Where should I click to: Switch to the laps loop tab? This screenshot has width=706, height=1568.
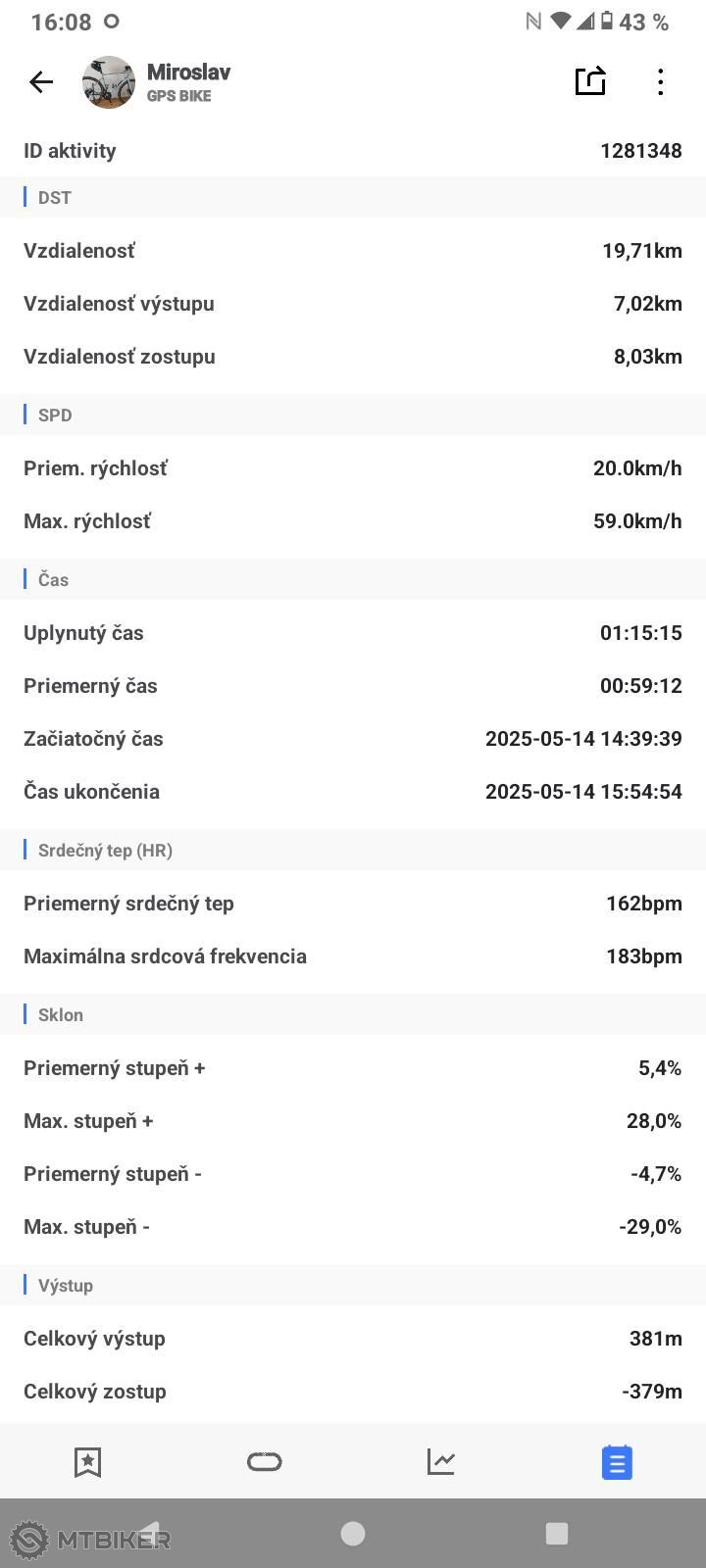pos(265,1462)
